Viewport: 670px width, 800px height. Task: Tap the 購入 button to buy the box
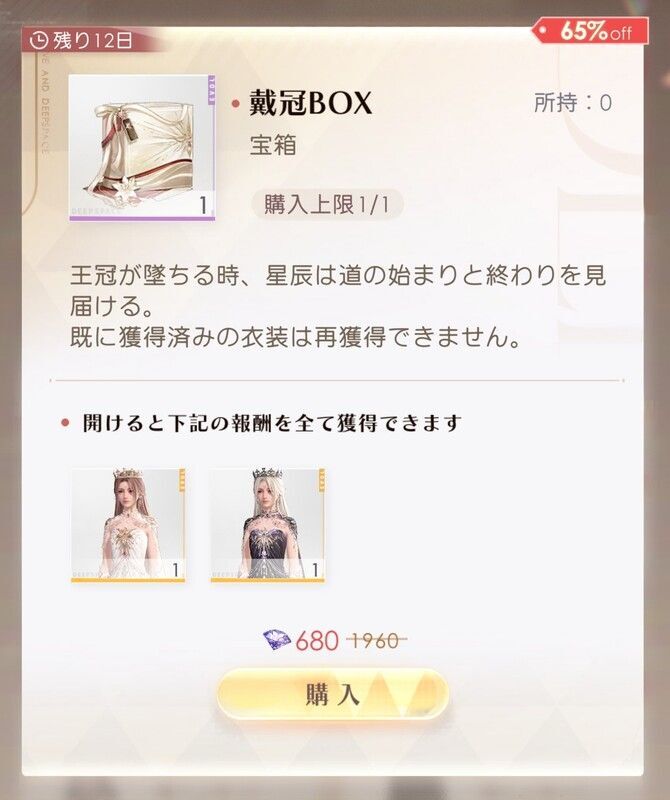(332, 694)
